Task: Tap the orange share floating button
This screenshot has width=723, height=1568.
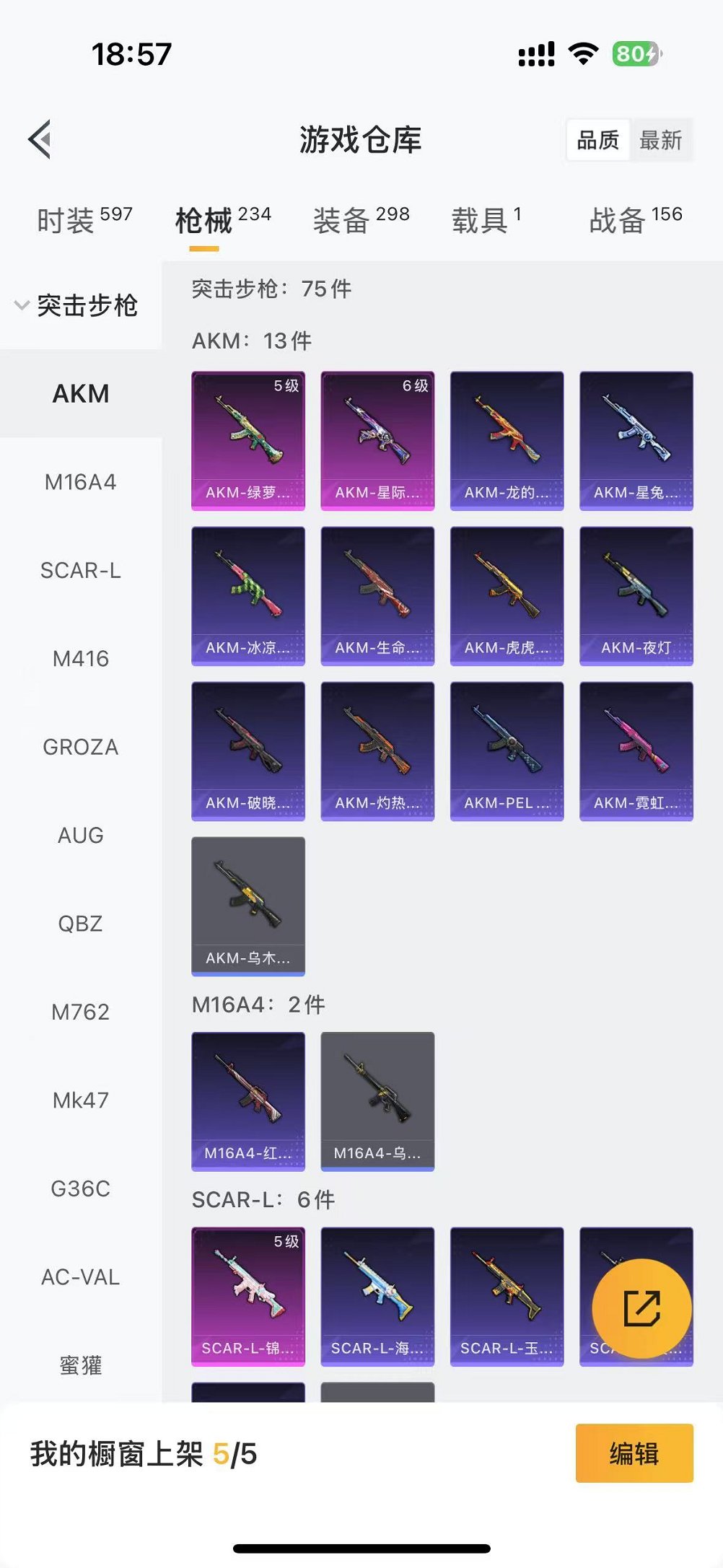Action: pos(641,1308)
